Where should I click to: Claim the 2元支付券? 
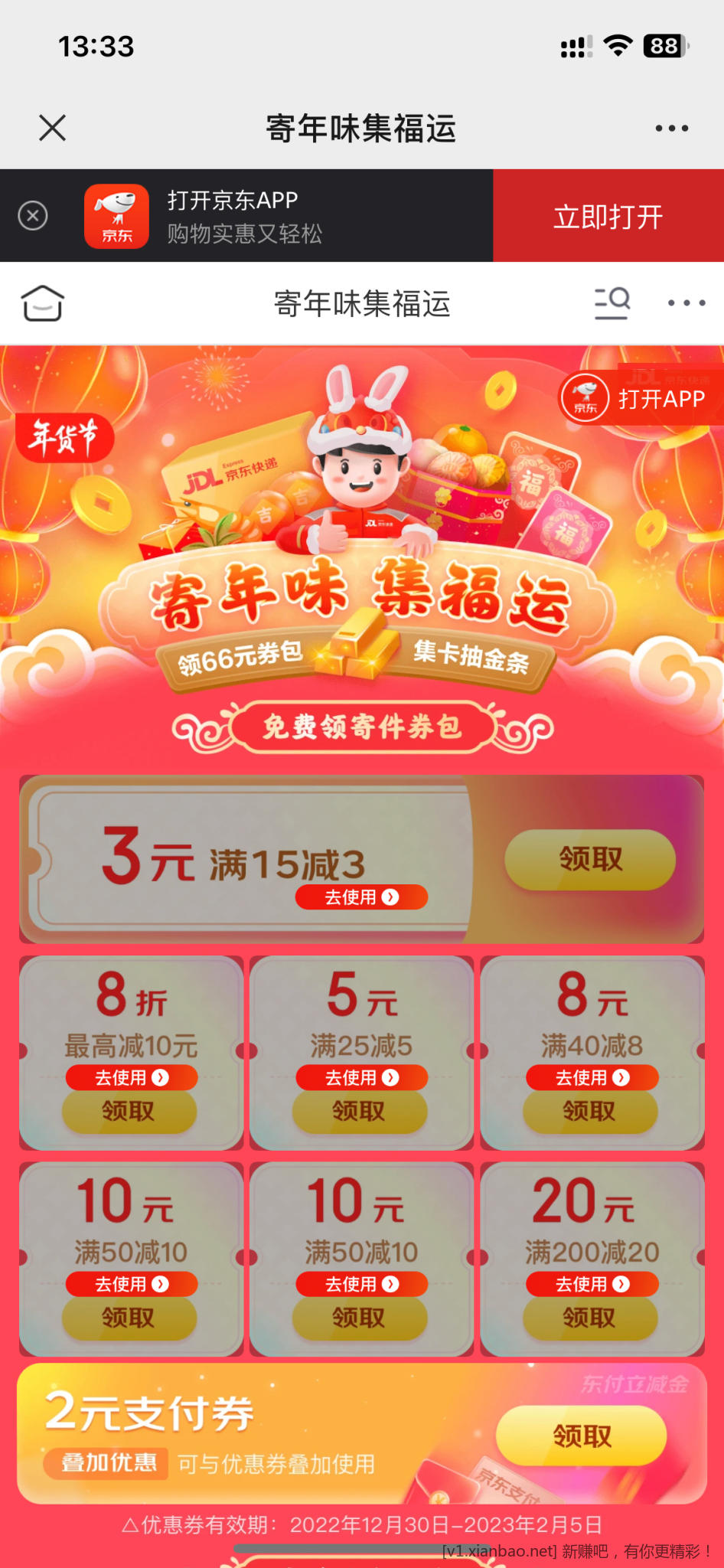point(582,1436)
